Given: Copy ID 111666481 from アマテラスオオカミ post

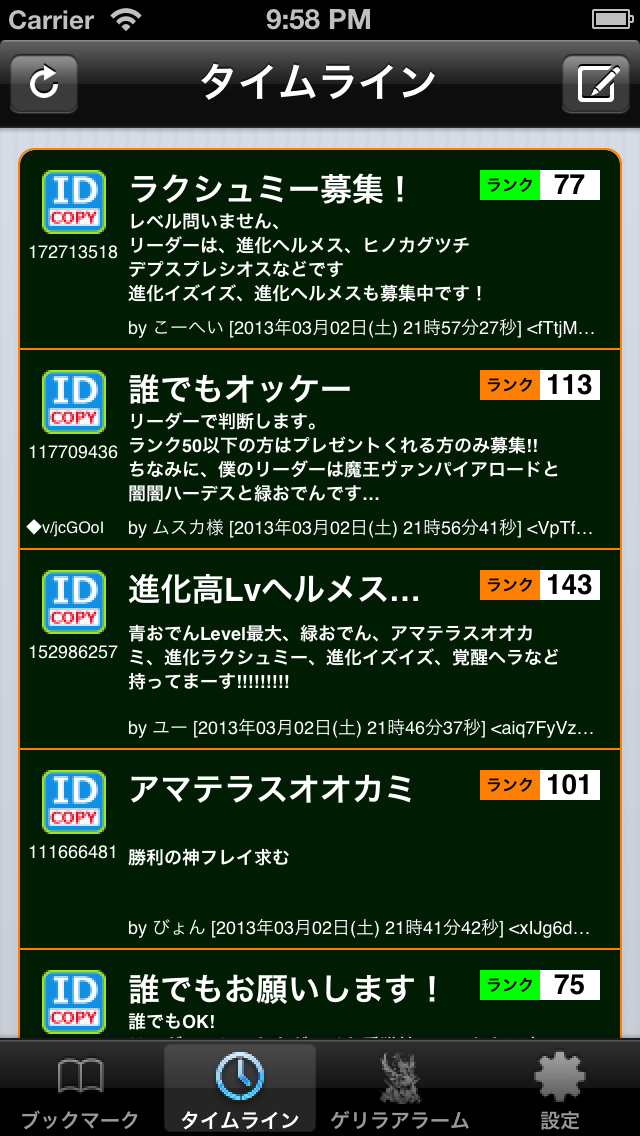Looking at the screenshot, I should [74, 803].
